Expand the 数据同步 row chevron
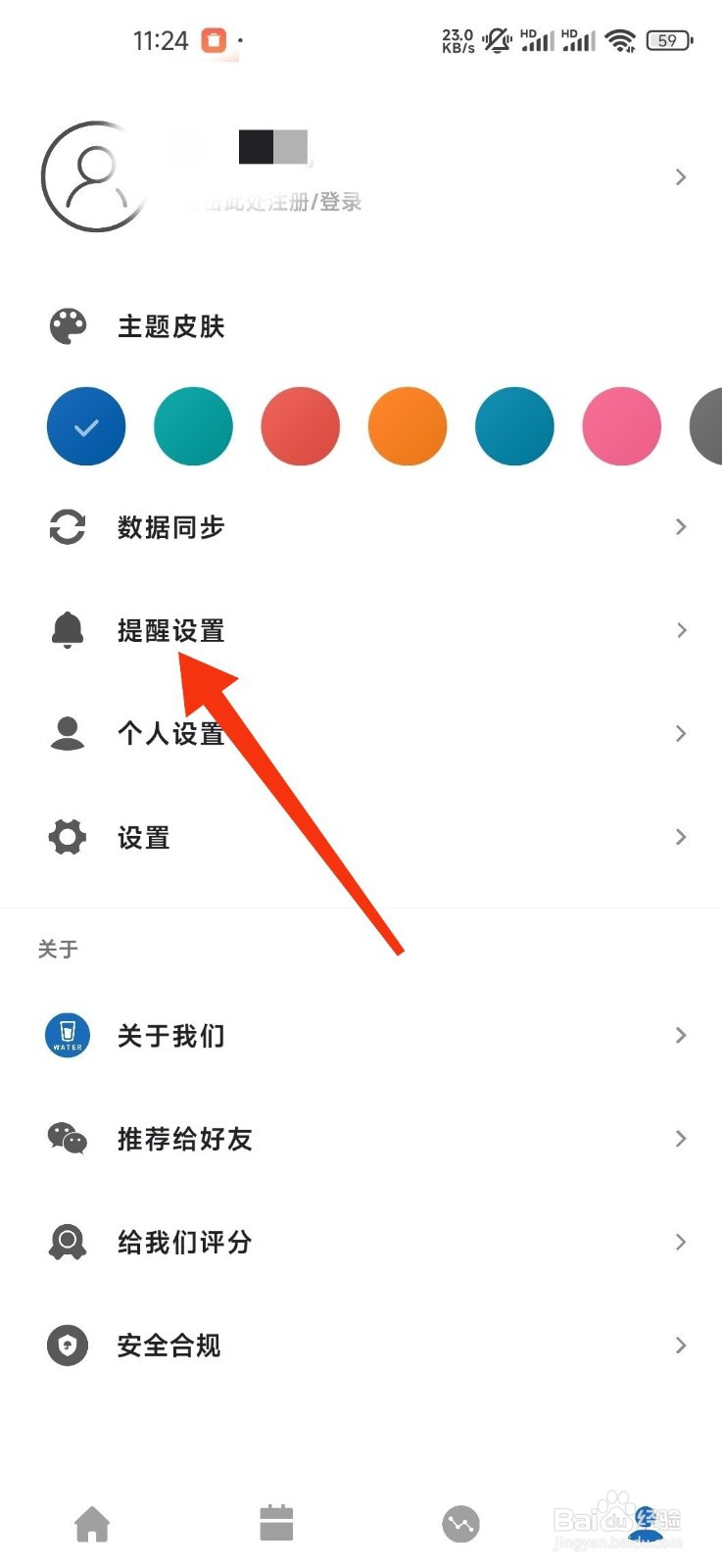Screen dimensions: 722x1568 681,527
